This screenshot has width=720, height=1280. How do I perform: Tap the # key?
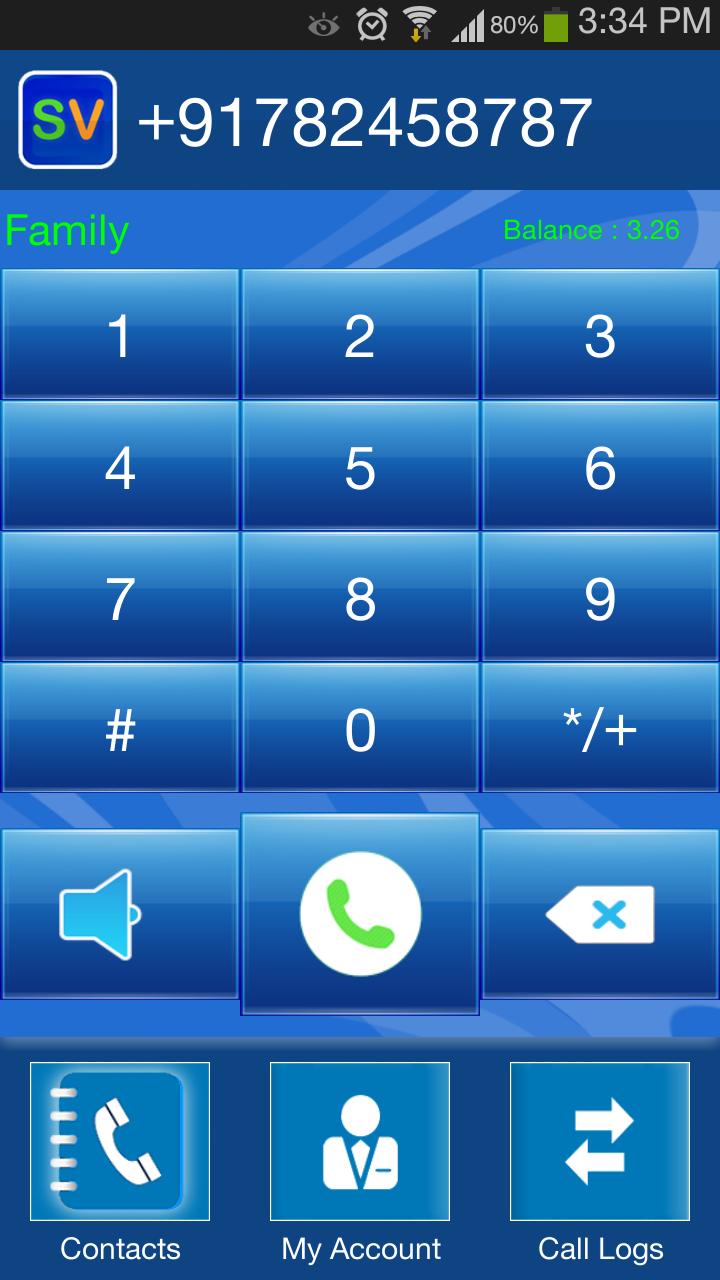coord(119,728)
